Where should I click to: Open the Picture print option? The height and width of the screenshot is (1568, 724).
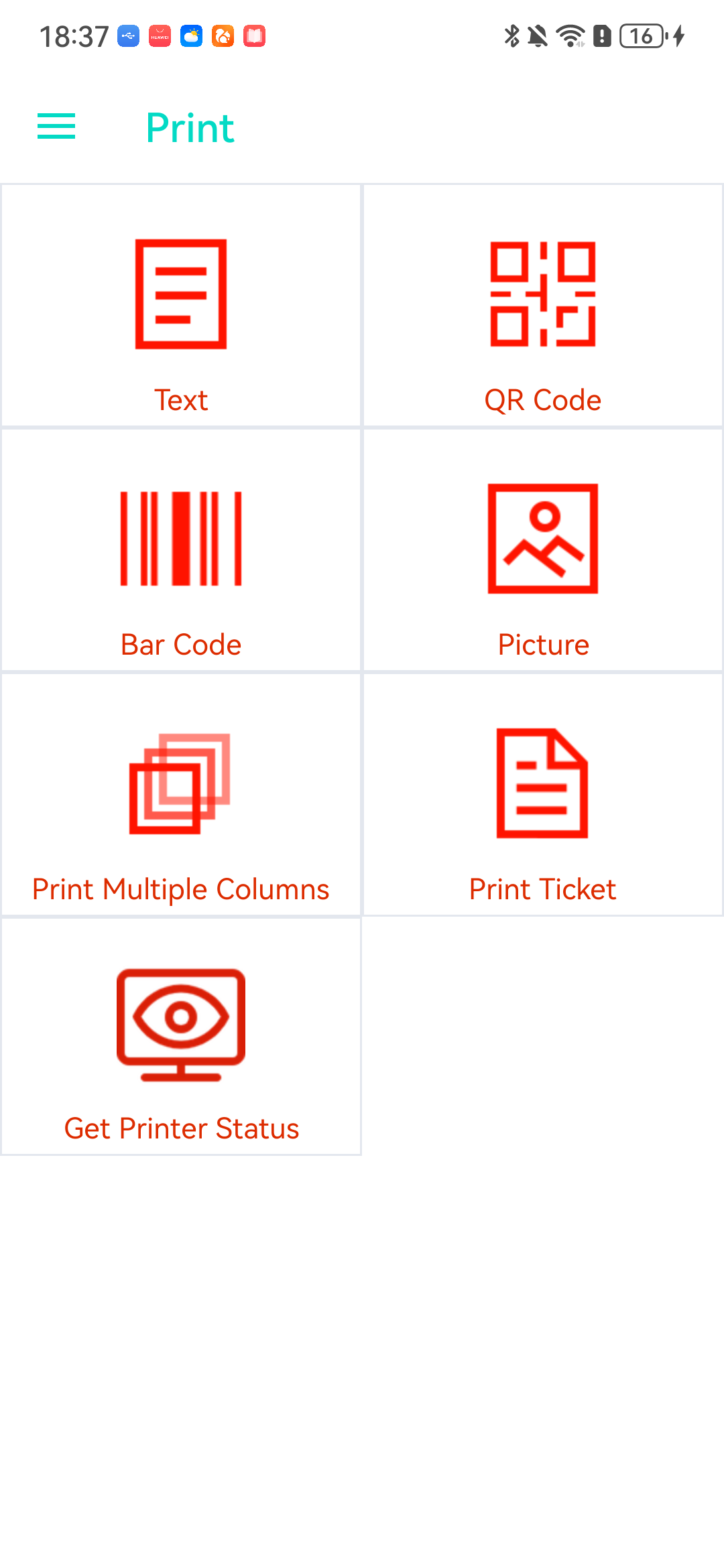543,551
